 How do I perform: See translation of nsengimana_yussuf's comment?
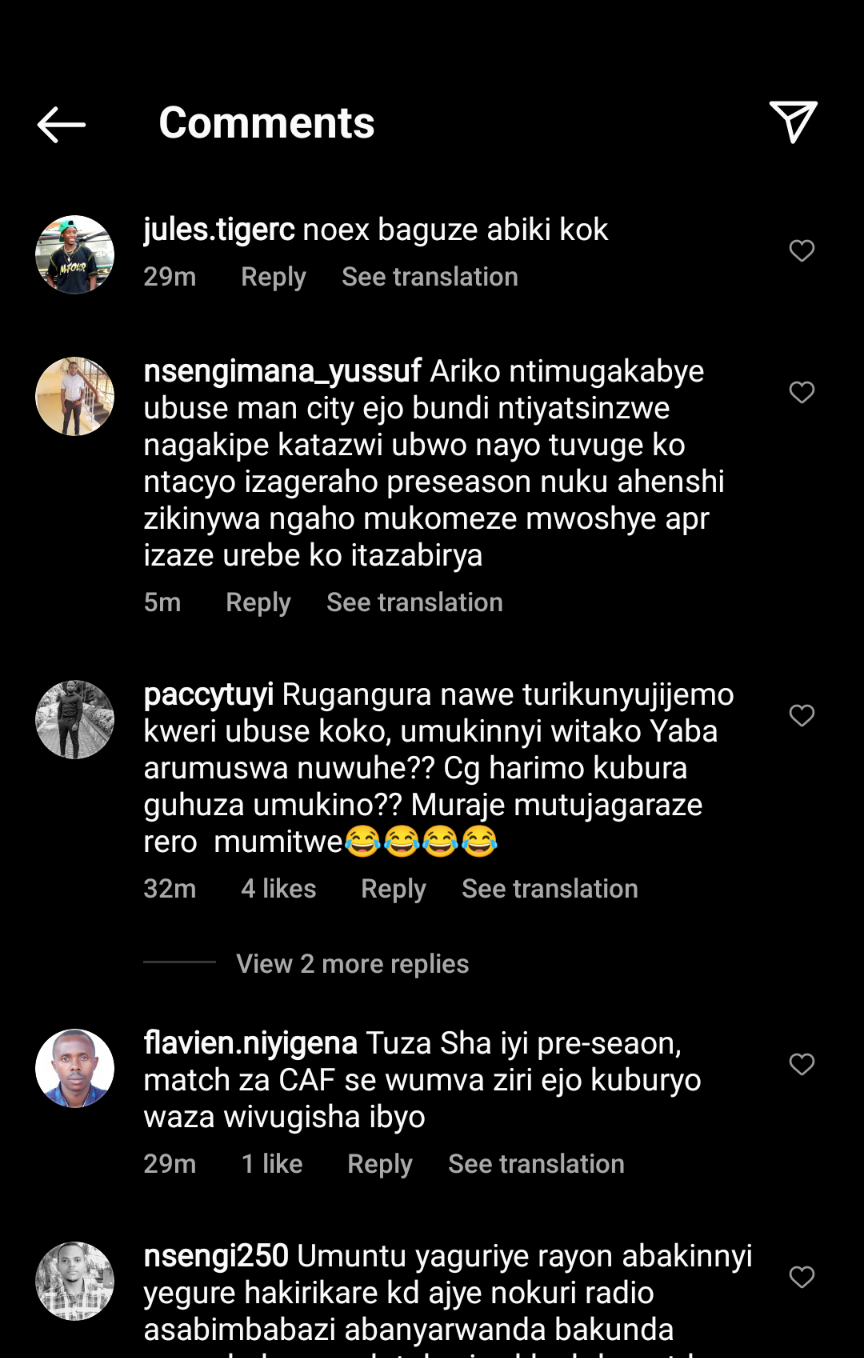pos(414,602)
